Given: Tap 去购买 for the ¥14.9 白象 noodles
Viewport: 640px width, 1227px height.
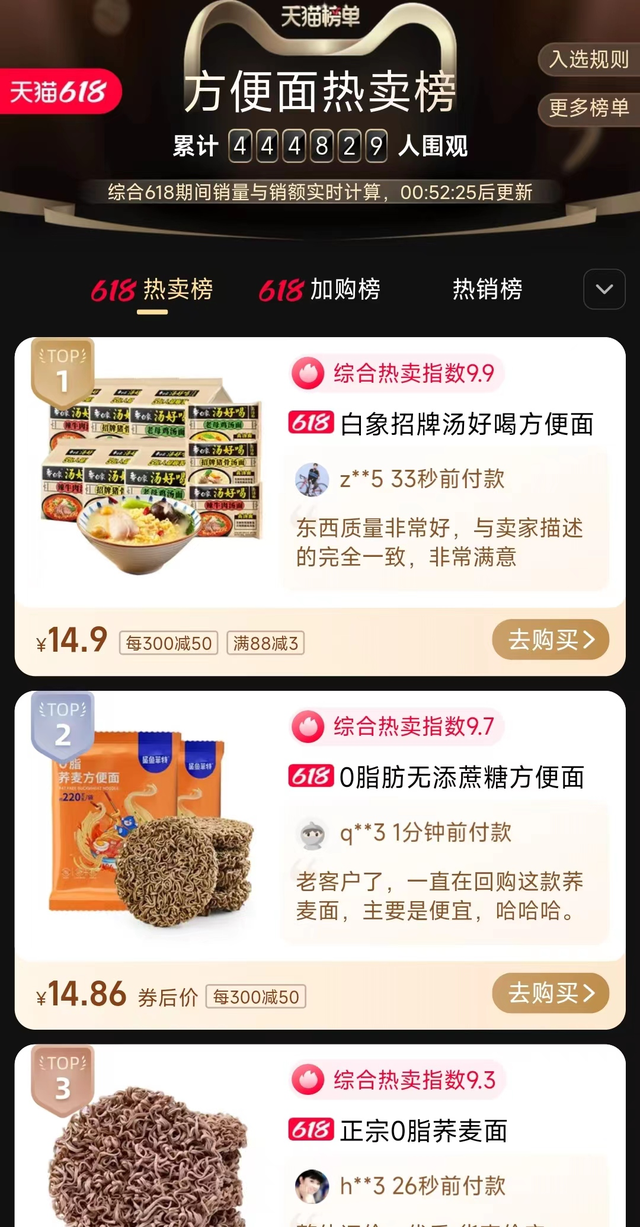Looking at the screenshot, I should coord(550,639).
